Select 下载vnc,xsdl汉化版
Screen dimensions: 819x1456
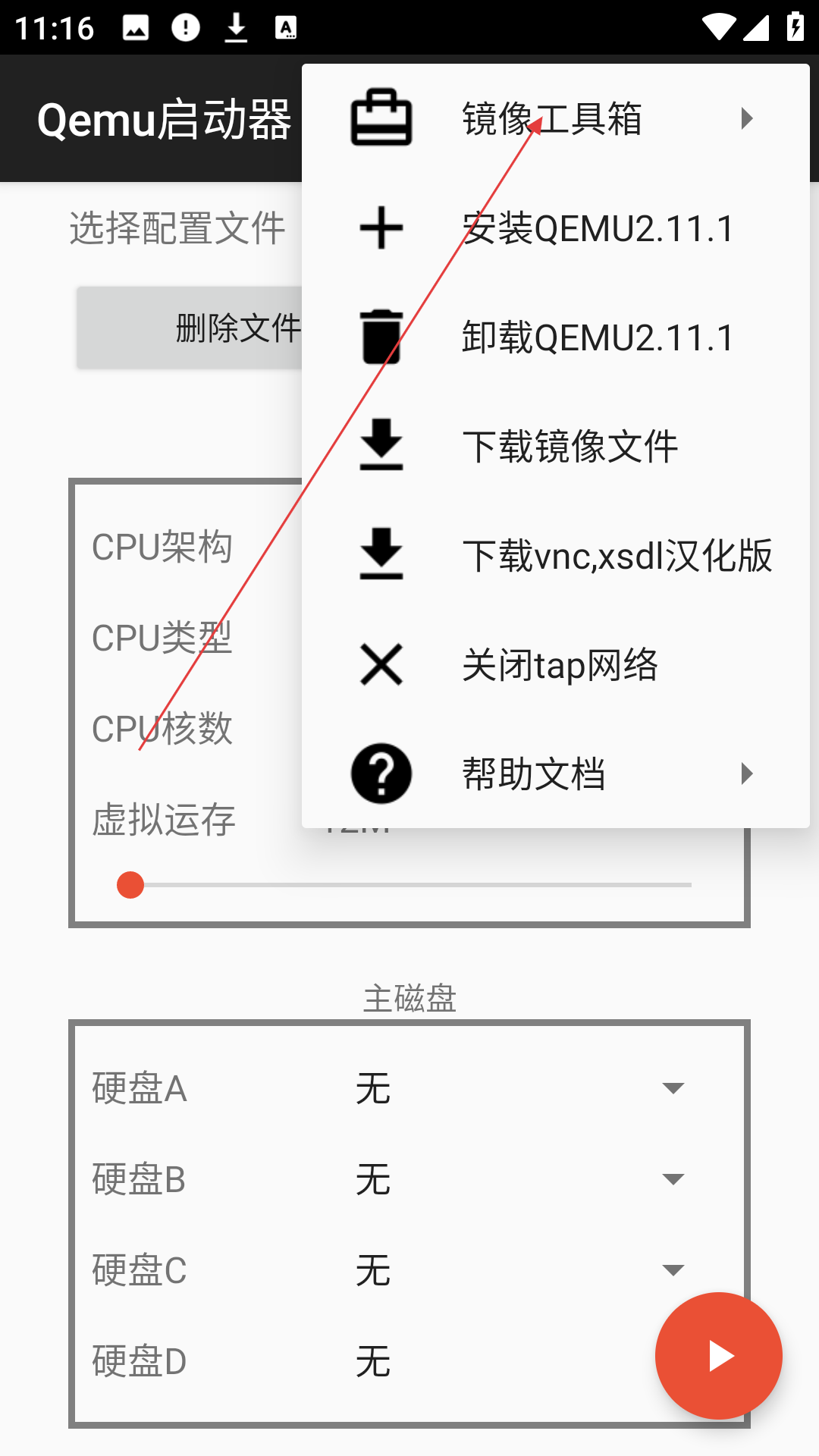click(556, 555)
